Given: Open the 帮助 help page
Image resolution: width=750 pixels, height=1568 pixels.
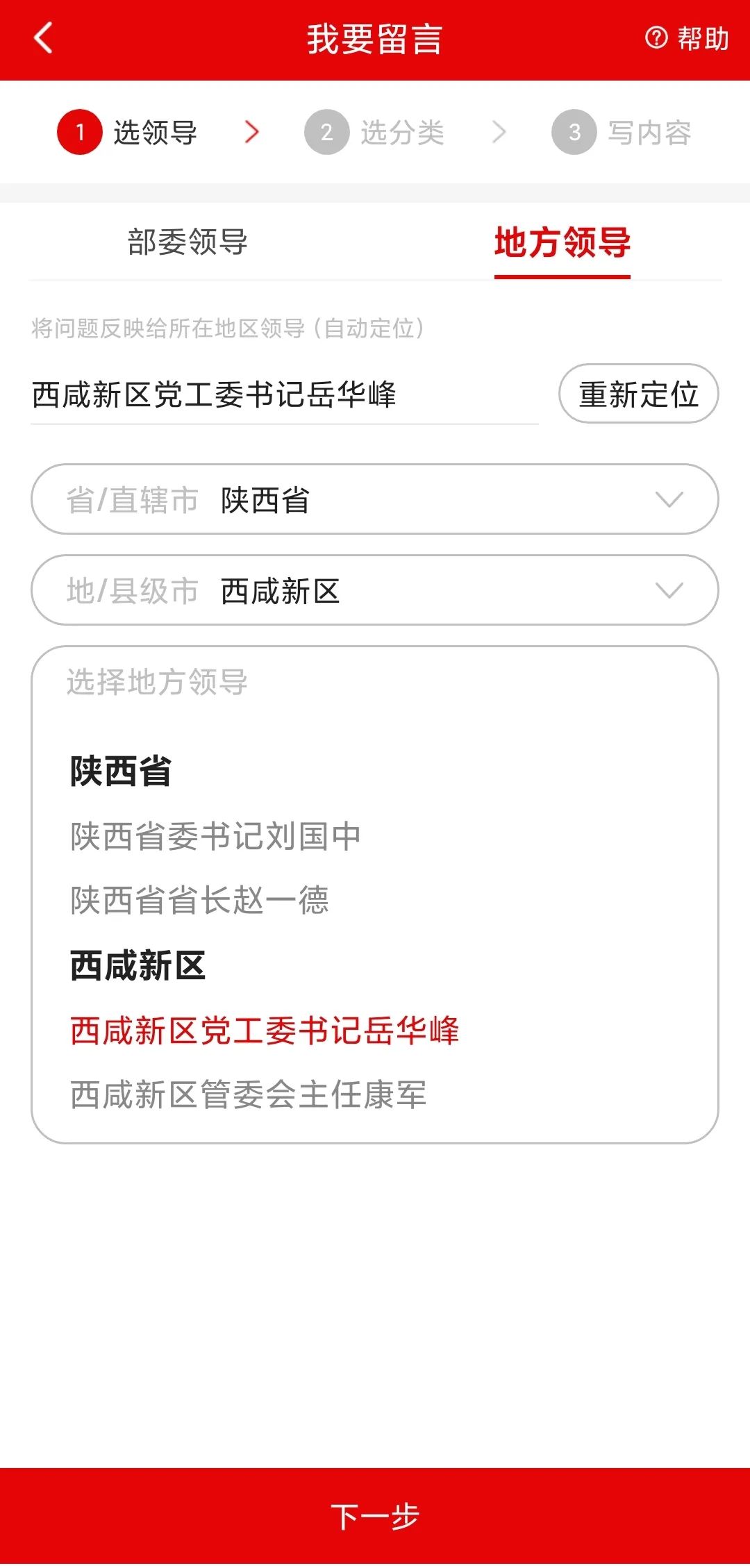Looking at the screenshot, I should click(687, 38).
